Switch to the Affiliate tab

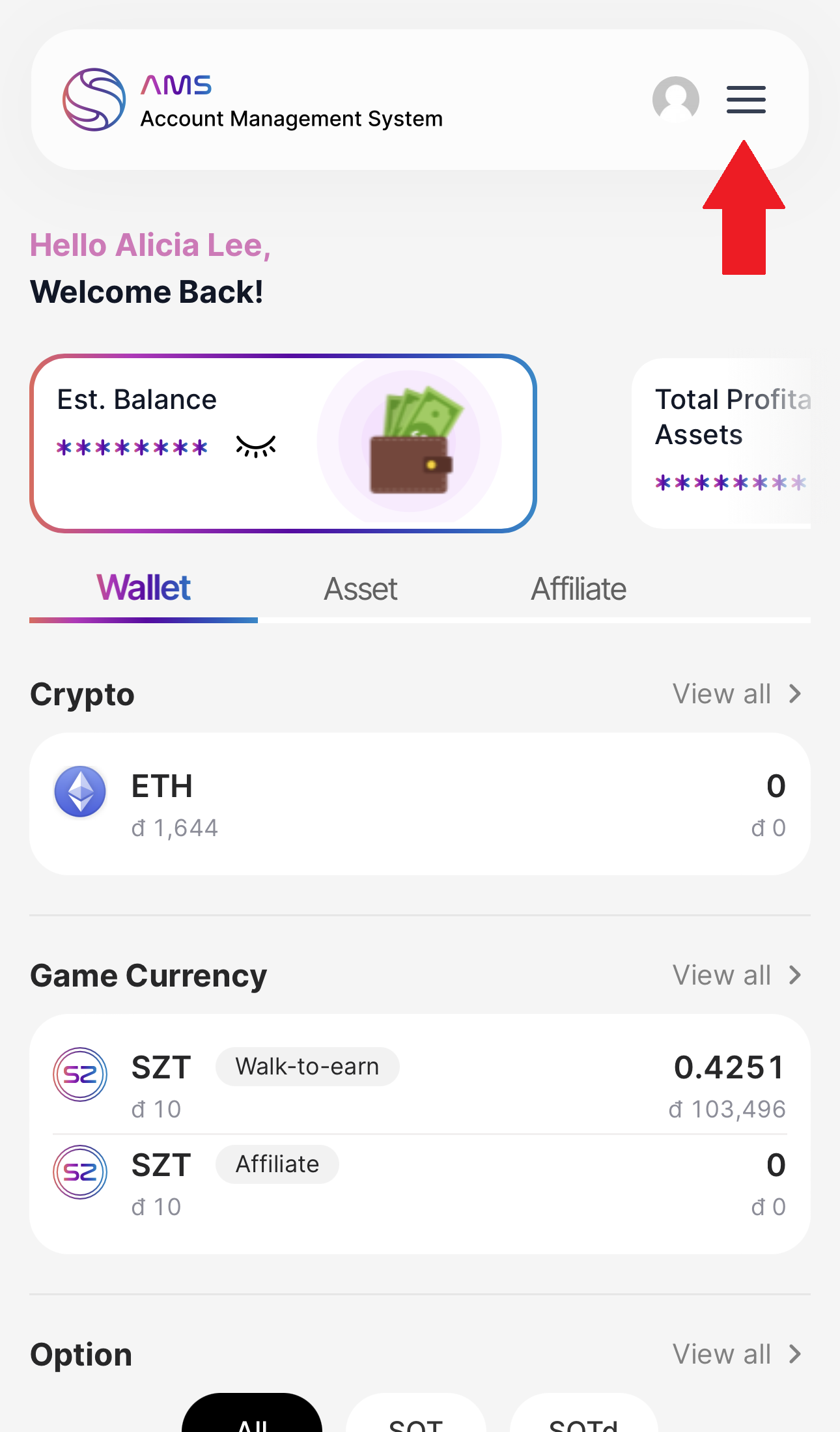coord(578,589)
